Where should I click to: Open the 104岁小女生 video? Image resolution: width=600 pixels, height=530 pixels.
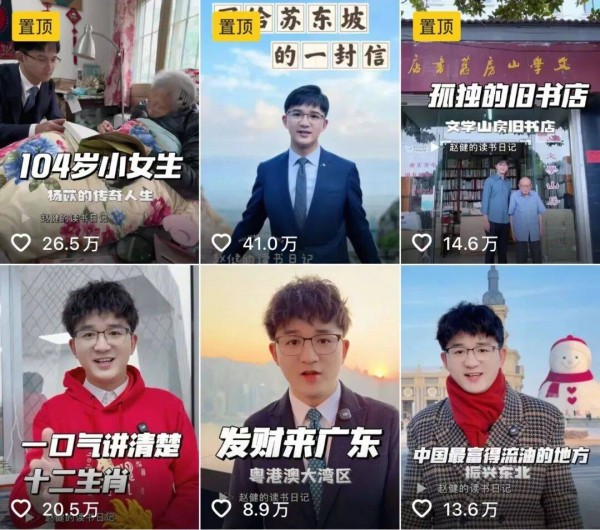point(98,130)
